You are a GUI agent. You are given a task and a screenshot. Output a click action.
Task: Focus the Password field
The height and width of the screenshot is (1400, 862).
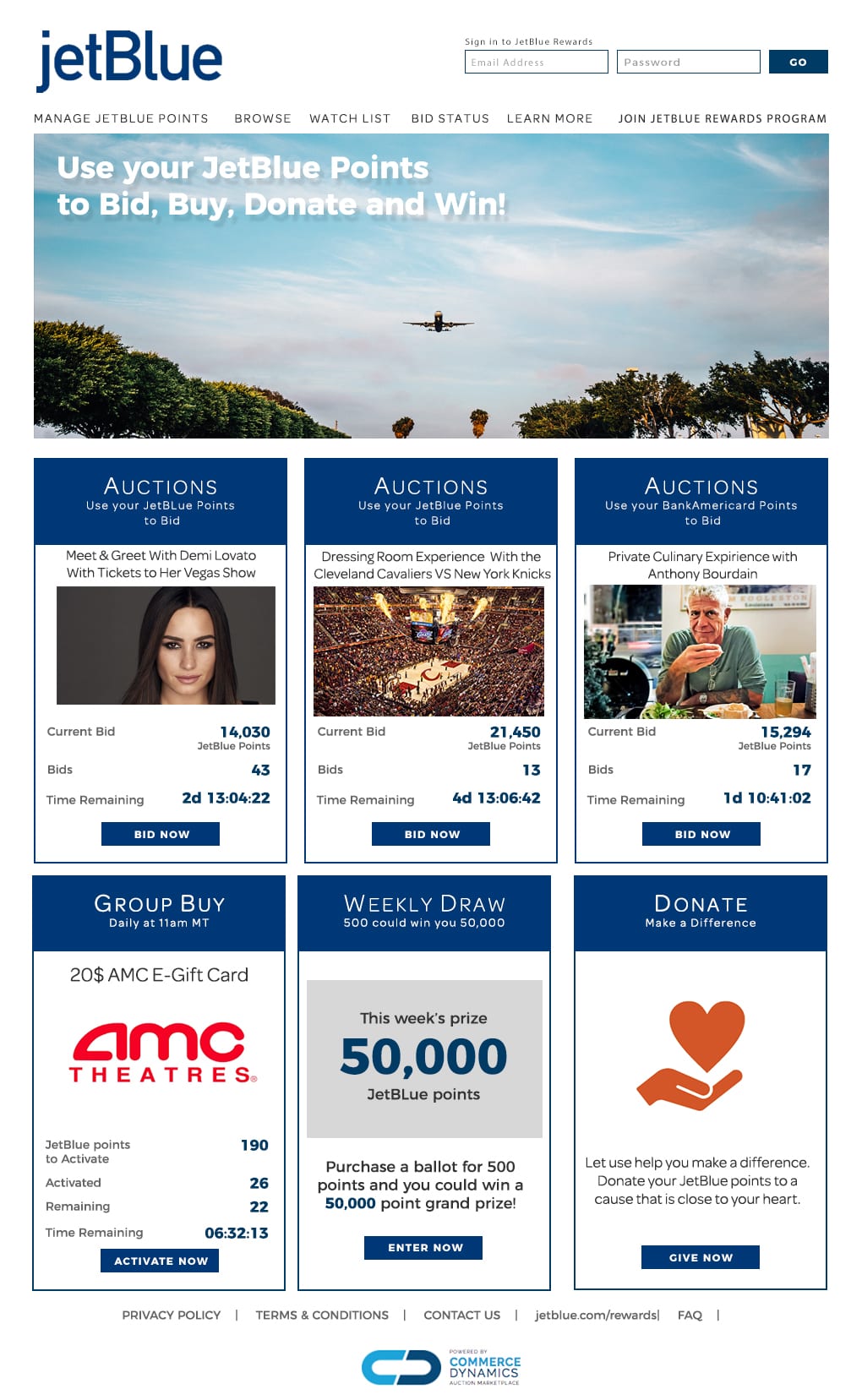(688, 62)
